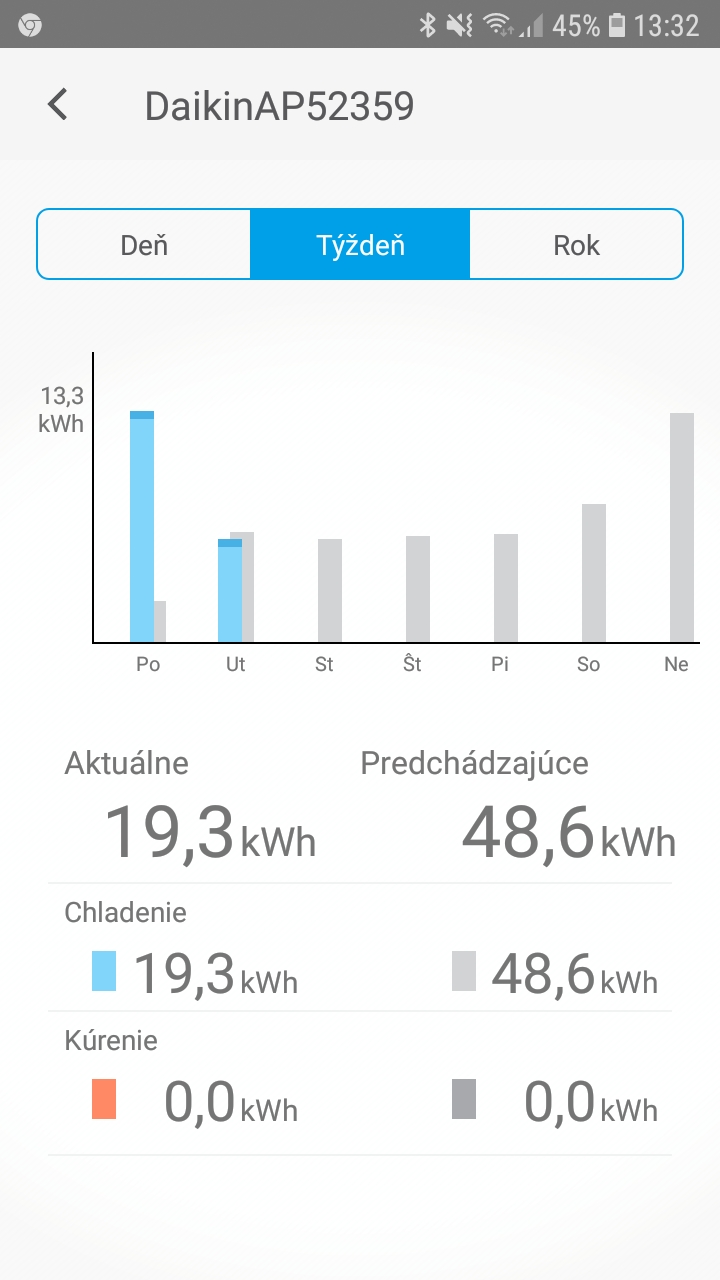Image resolution: width=720 pixels, height=1280 pixels.
Task: Switch to the Deň tab
Action: pyautogui.click(x=144, y=244)
